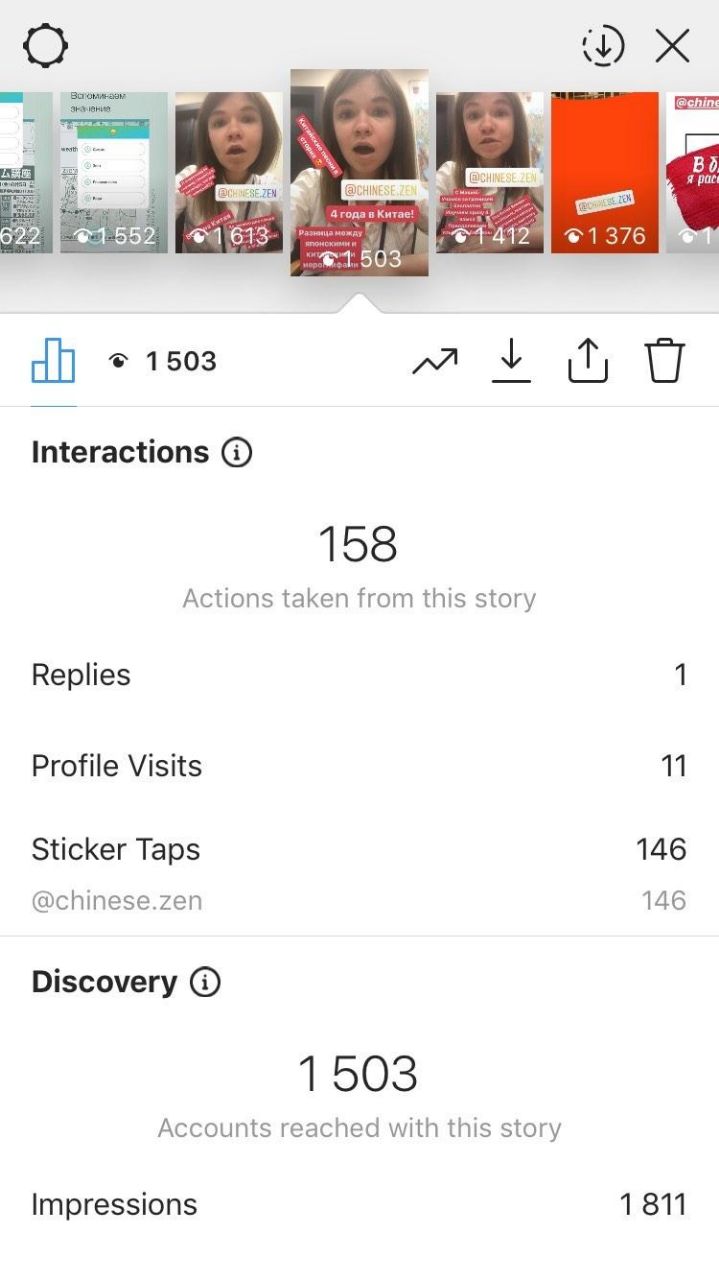Screen dimensions: 719x1280
Task: Delete this story with trash icon
Action: pos(664,361)
